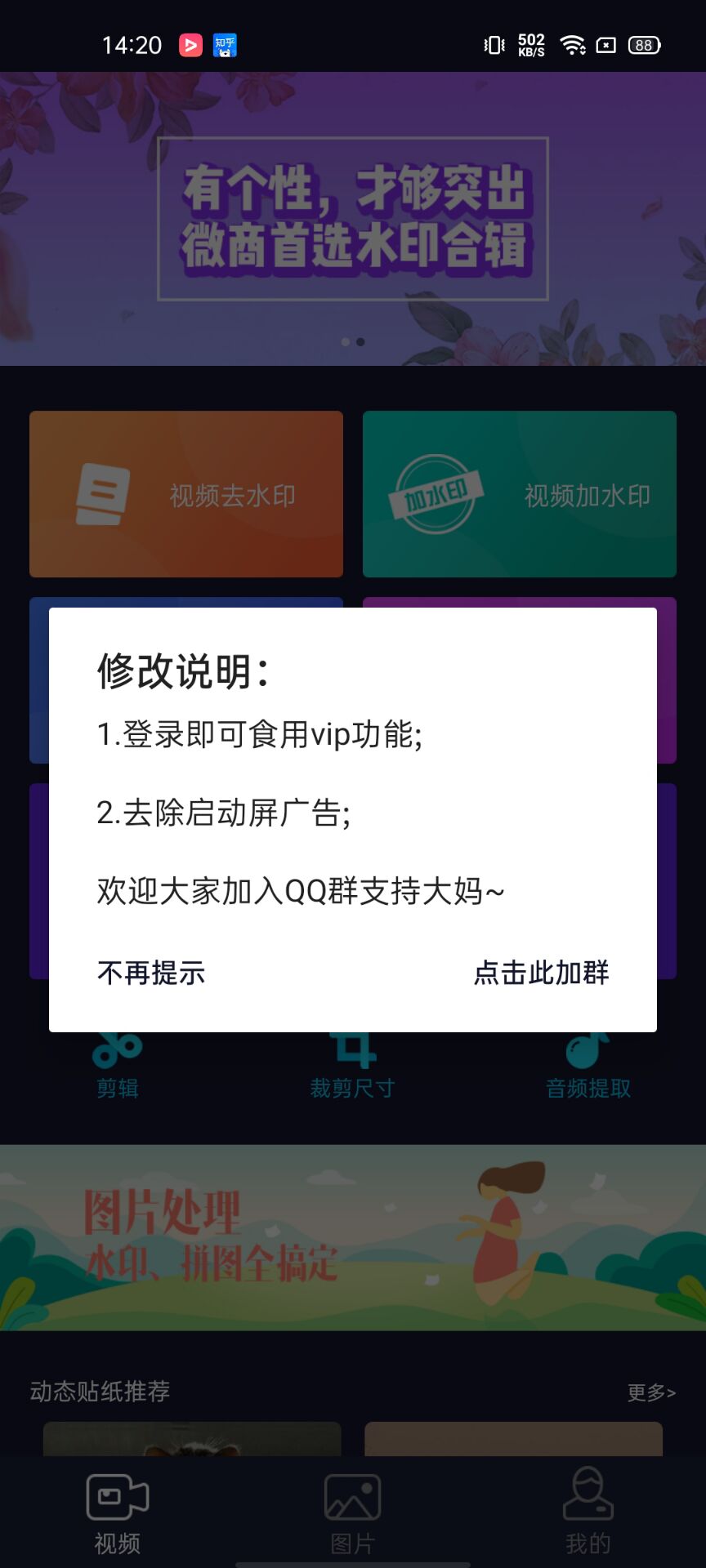Open 视频去水印 card
This screenshot has width=706, height=1568.
[186, 494]
